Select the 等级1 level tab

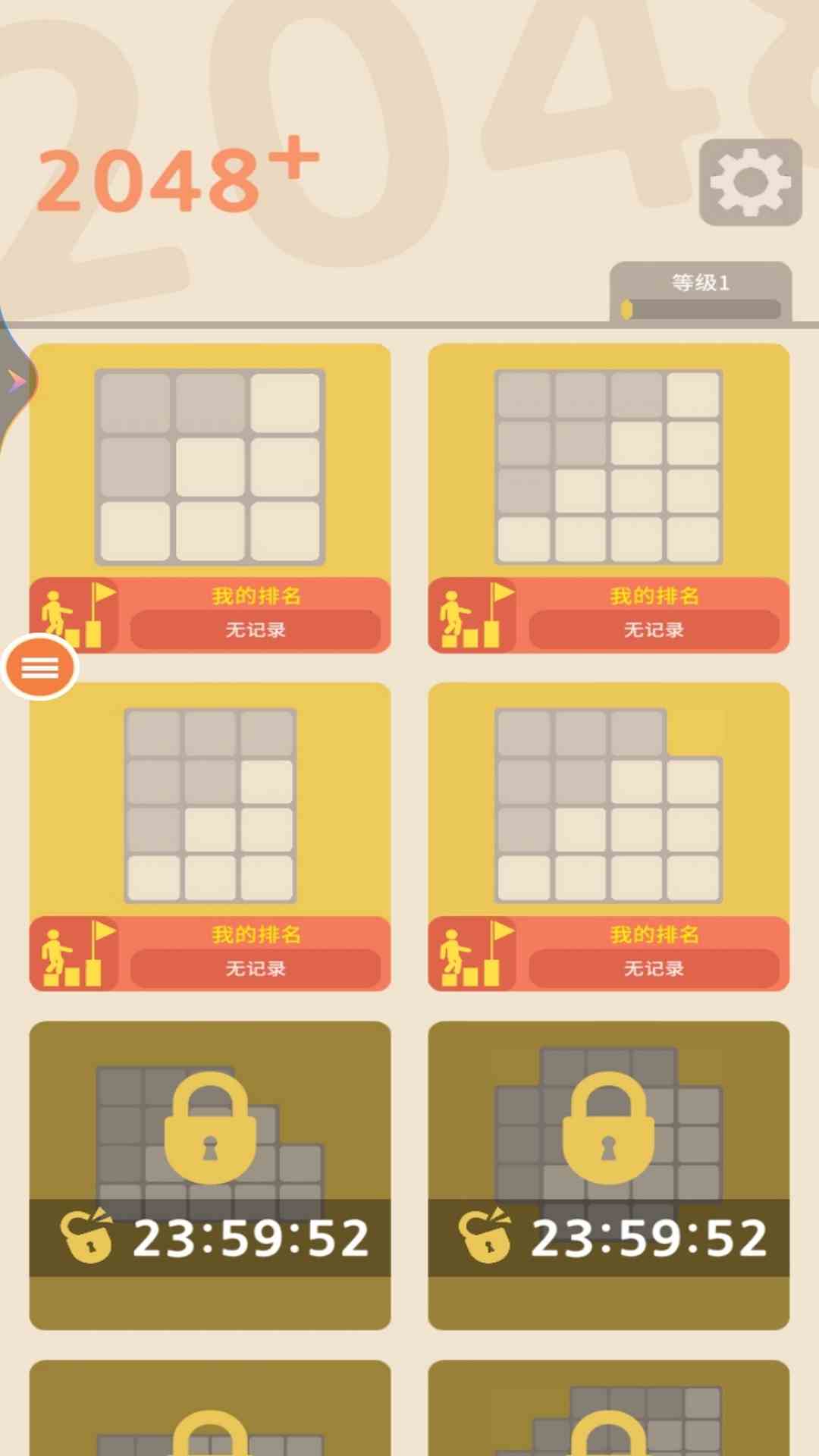[699, 281]
